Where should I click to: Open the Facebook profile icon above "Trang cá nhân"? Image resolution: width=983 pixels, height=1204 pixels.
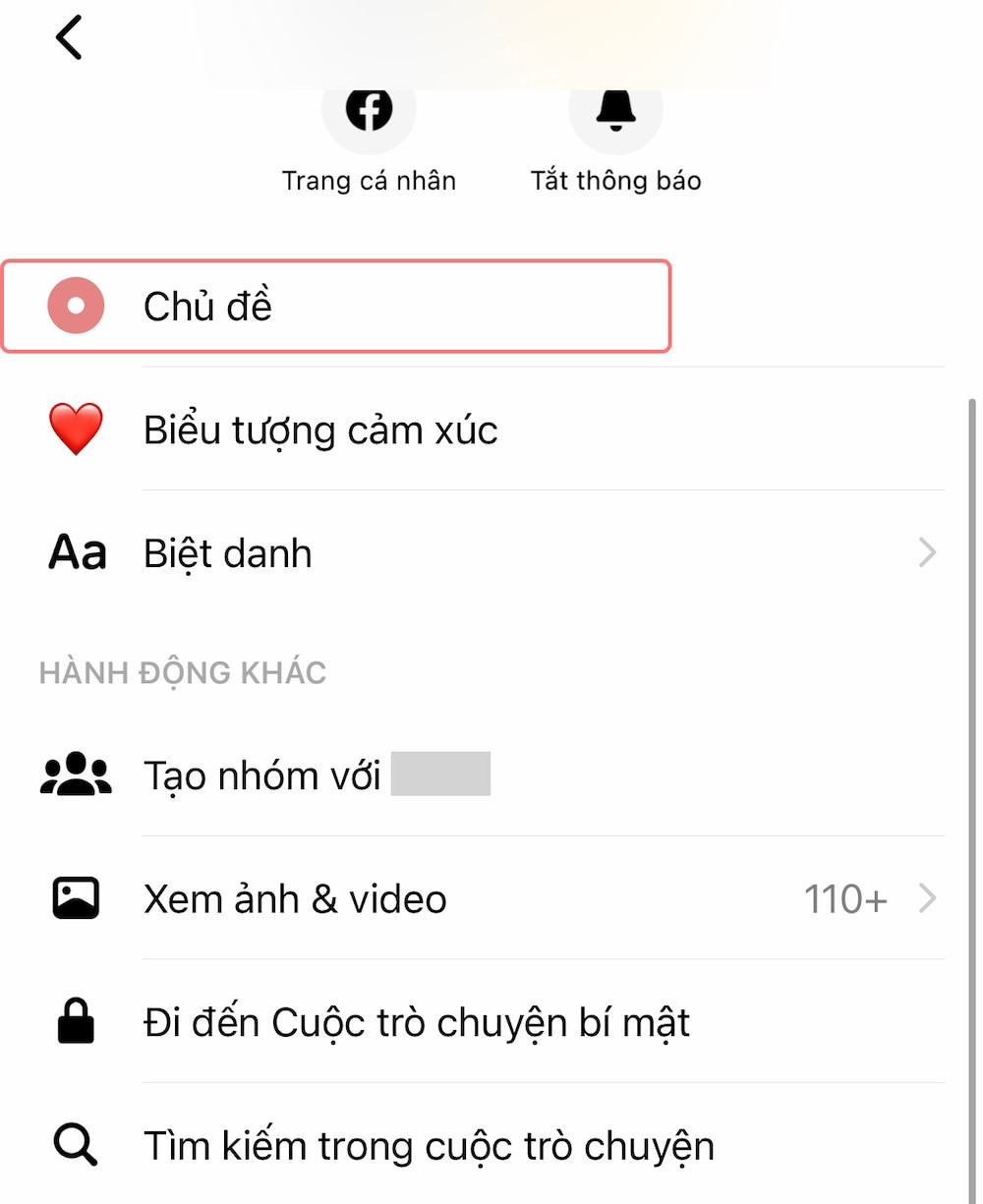[x=369, y=108]
